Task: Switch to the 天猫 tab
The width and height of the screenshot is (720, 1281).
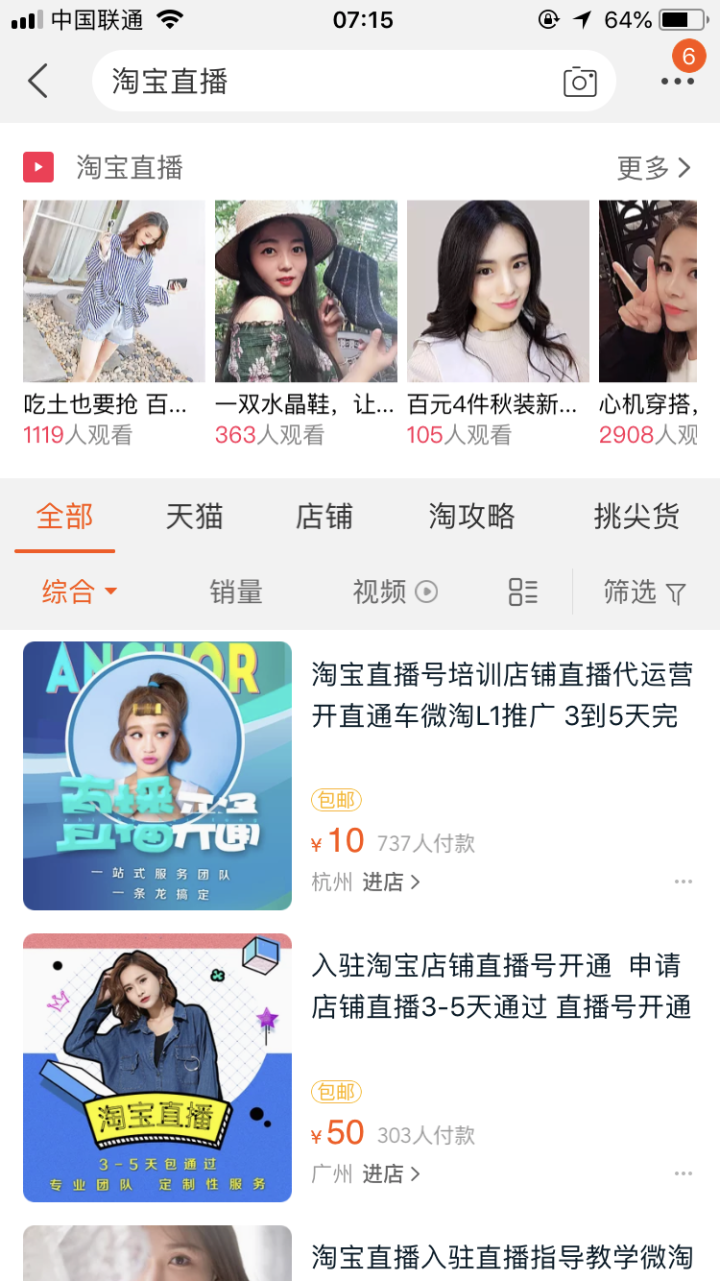Action: point(194,516)
